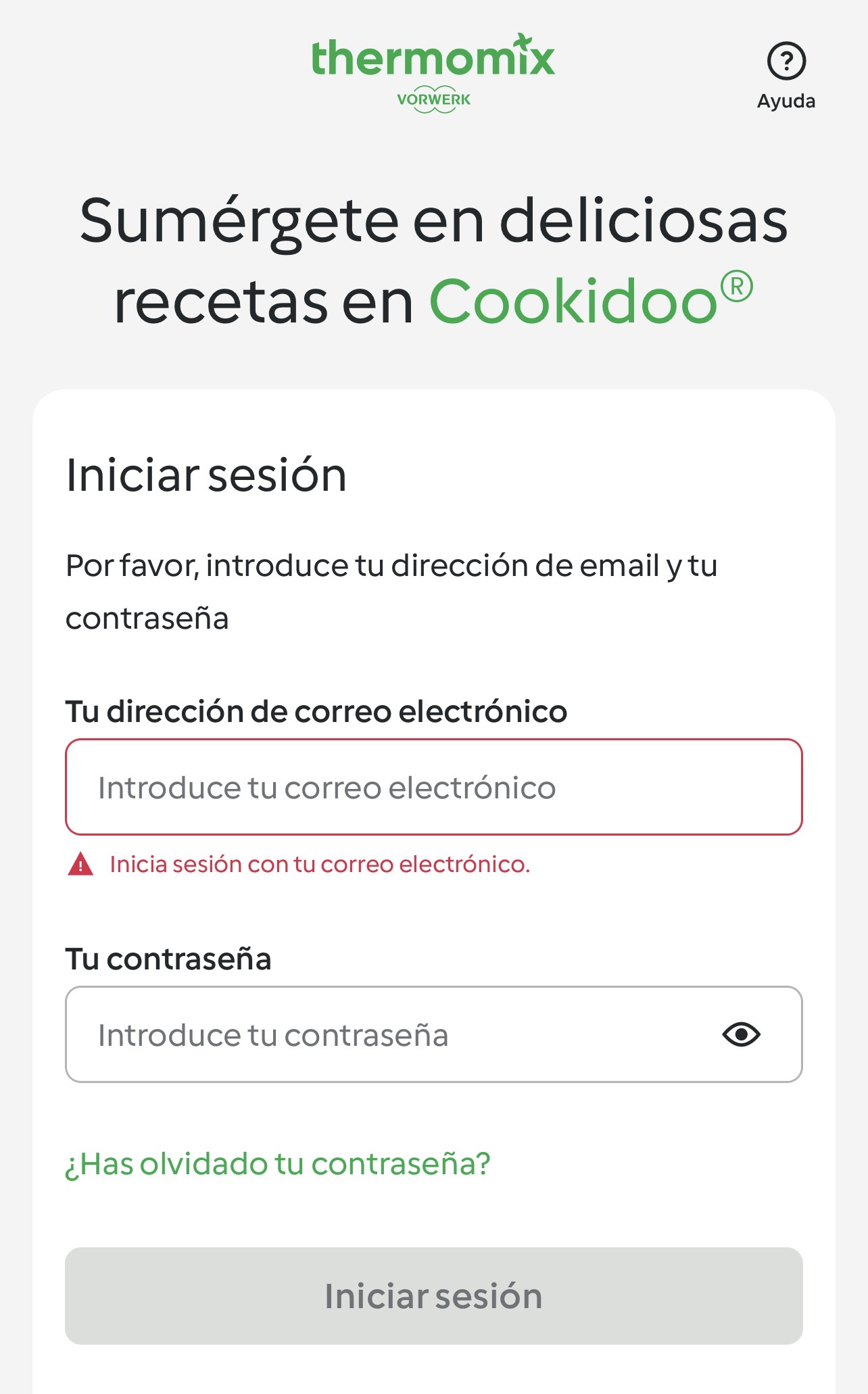Viewport: 868px width, 1394px height.
Task: Show password with the eye icon
Action: (741, 1034)
